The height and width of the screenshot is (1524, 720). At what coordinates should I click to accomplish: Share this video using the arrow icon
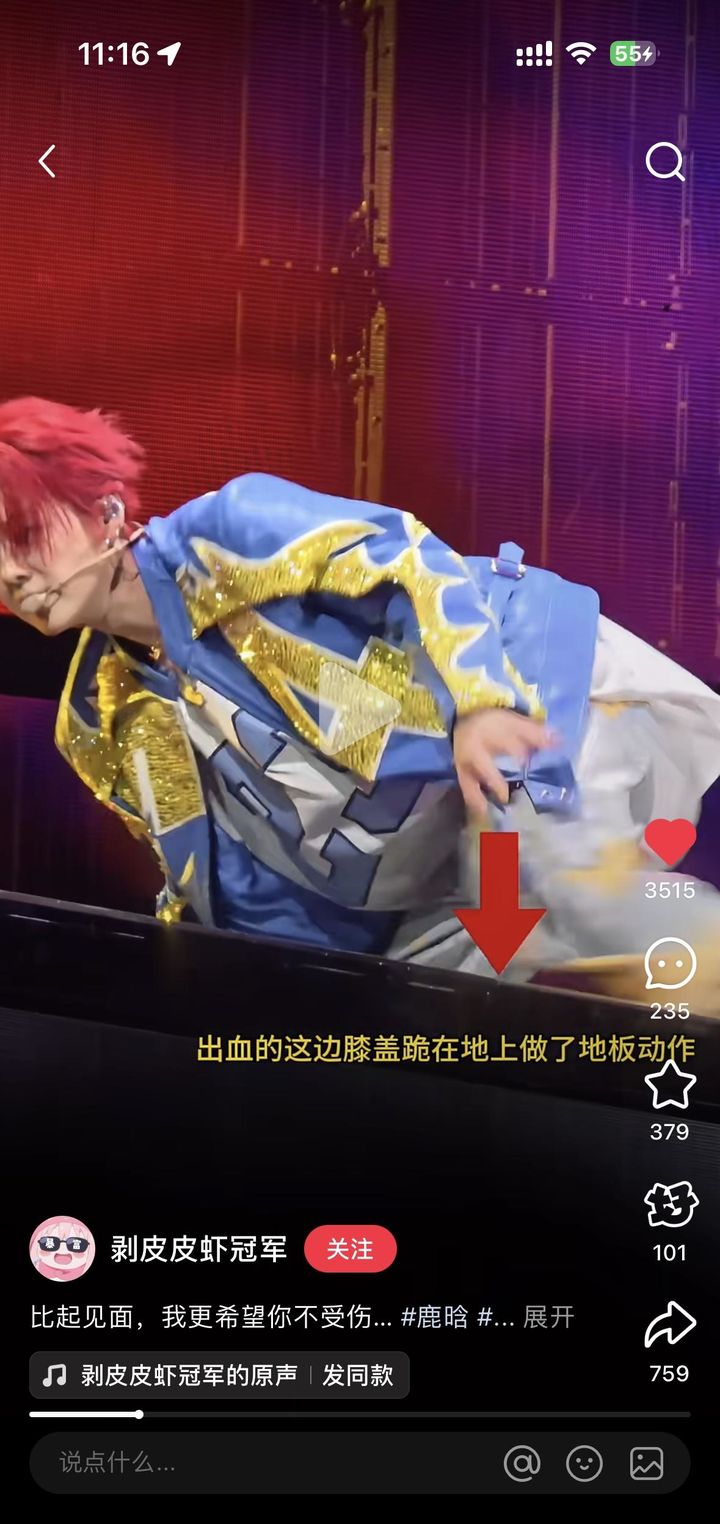point(669,1326)
